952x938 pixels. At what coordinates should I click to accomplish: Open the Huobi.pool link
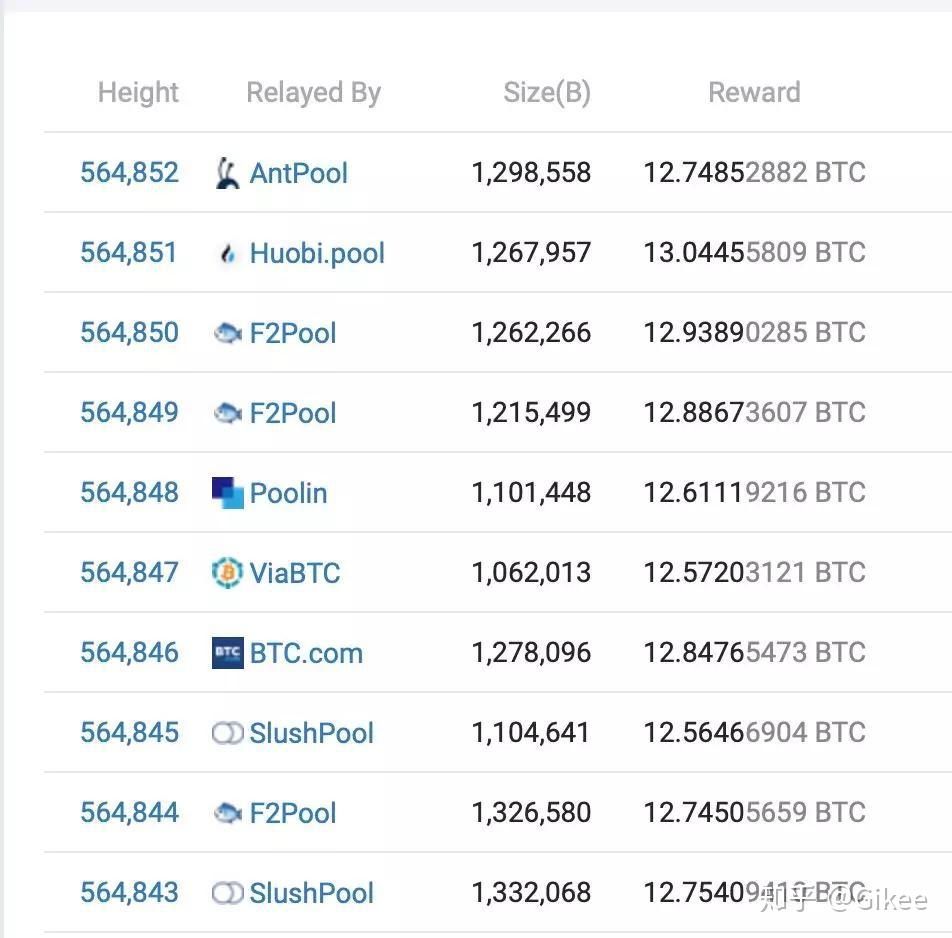point(316,253)
